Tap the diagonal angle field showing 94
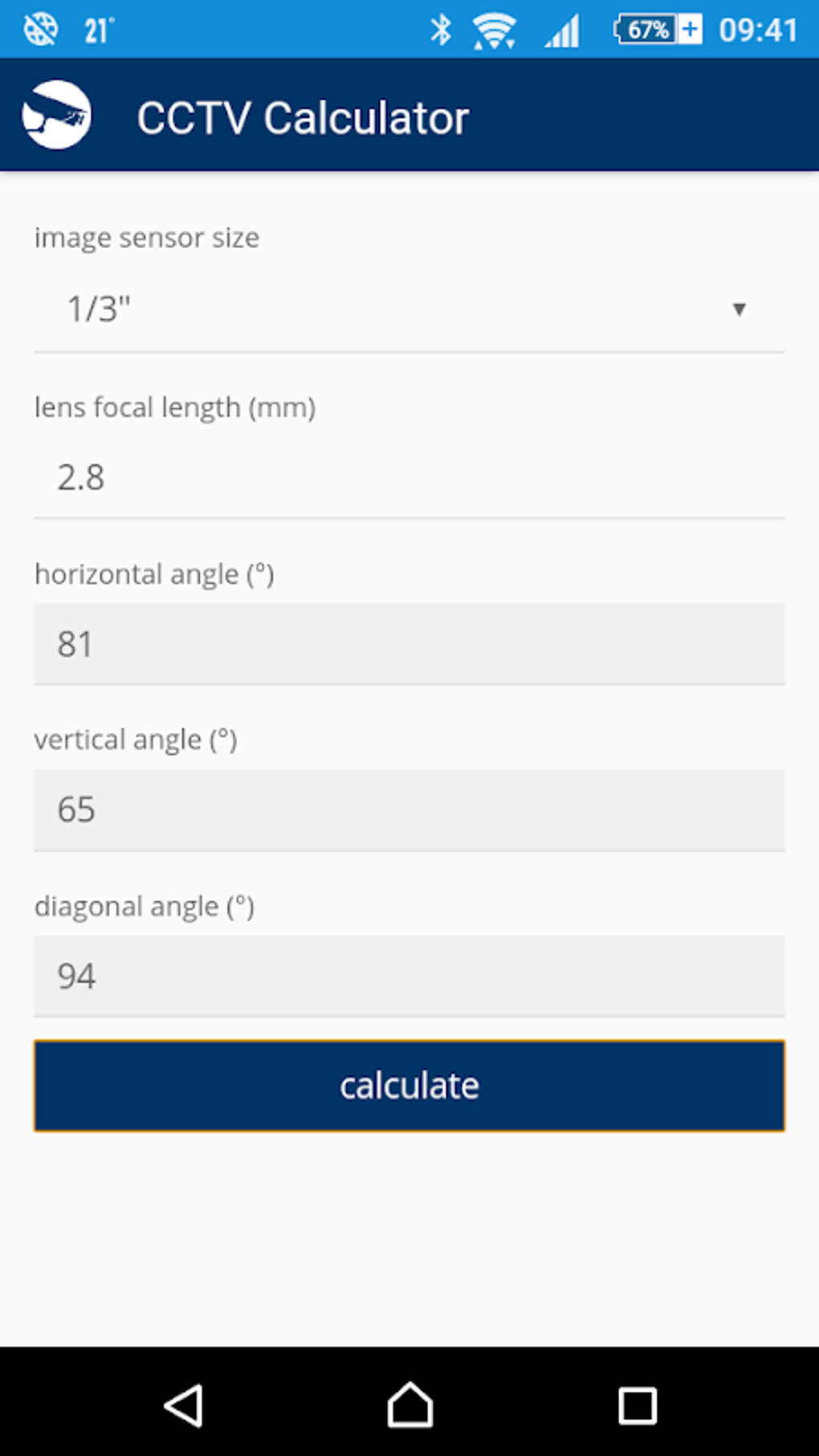 point(409,976)
